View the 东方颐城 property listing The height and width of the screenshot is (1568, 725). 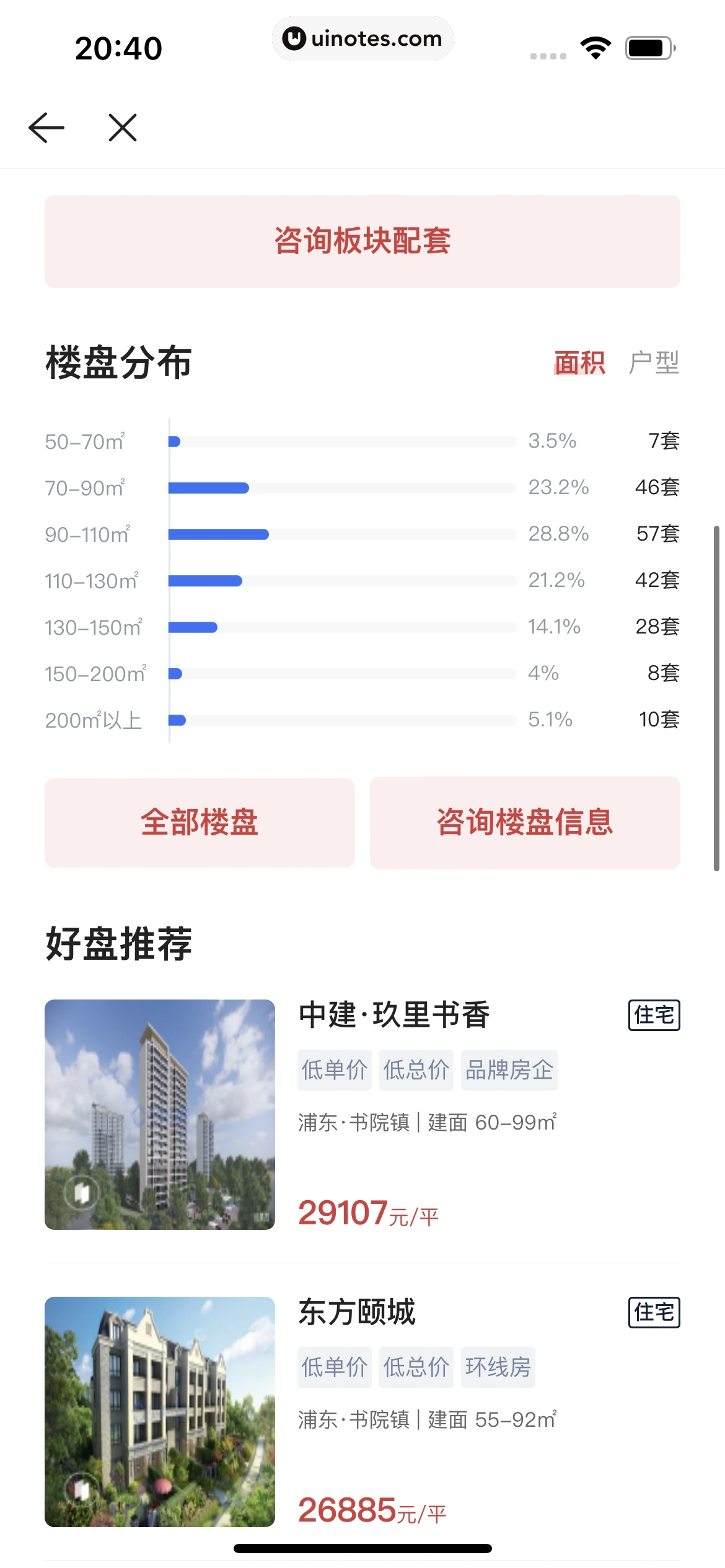[357, 1312]
